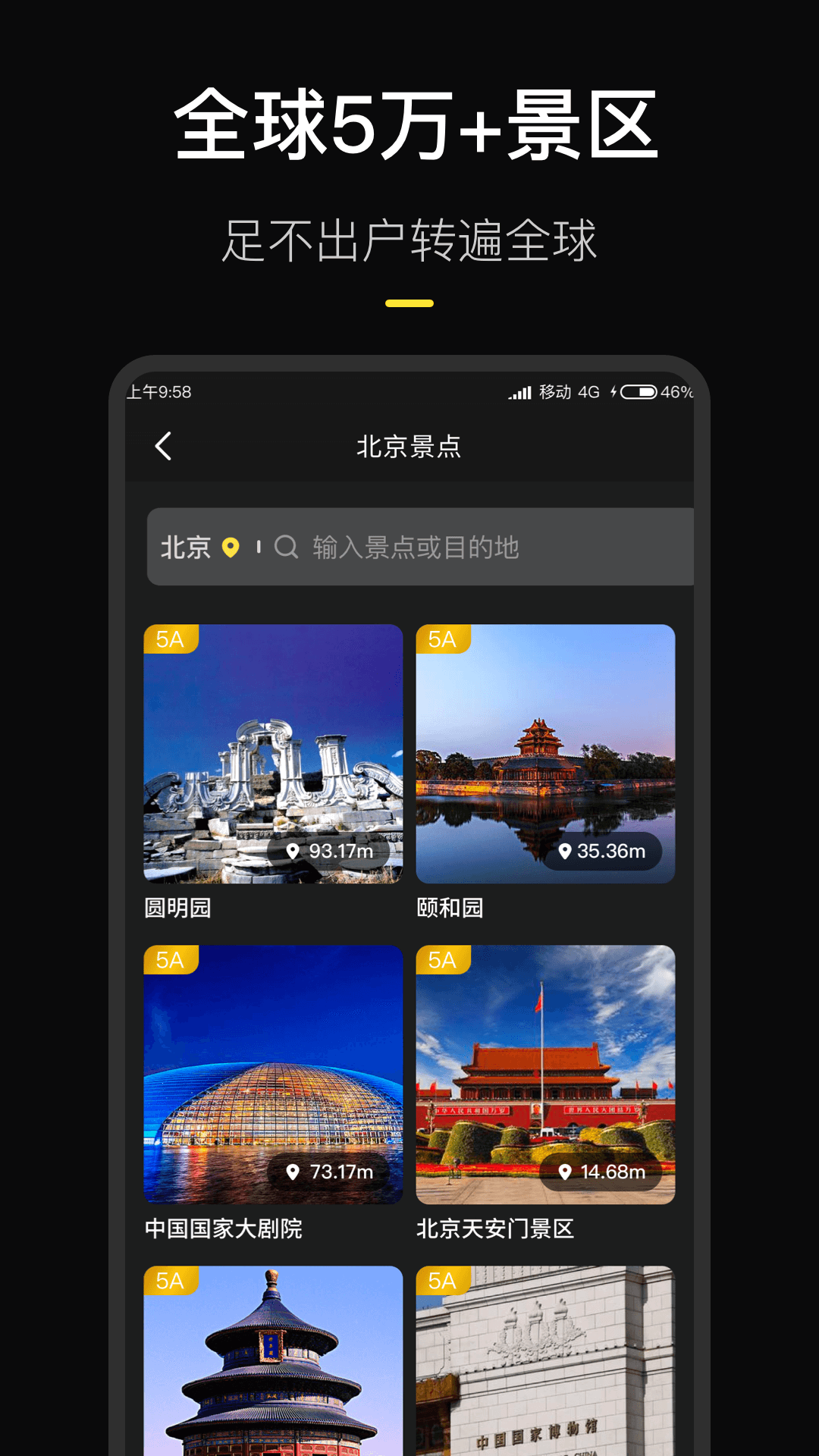
Task: Tap the back arrow on 北京景点 page
Action: (162, 448)
